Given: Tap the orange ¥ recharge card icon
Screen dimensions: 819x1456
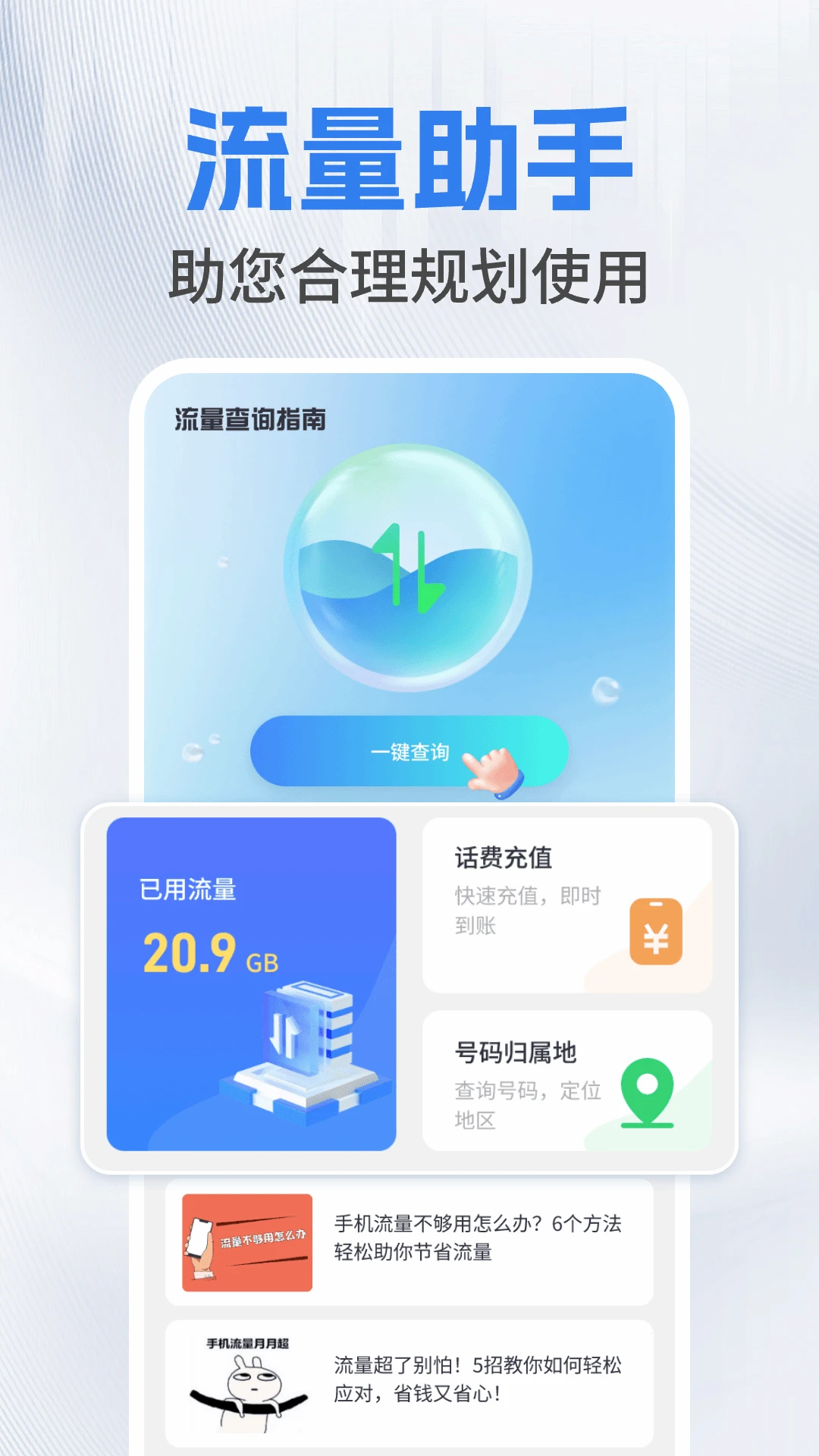Looking at the screenshot, I should point(654,929).
